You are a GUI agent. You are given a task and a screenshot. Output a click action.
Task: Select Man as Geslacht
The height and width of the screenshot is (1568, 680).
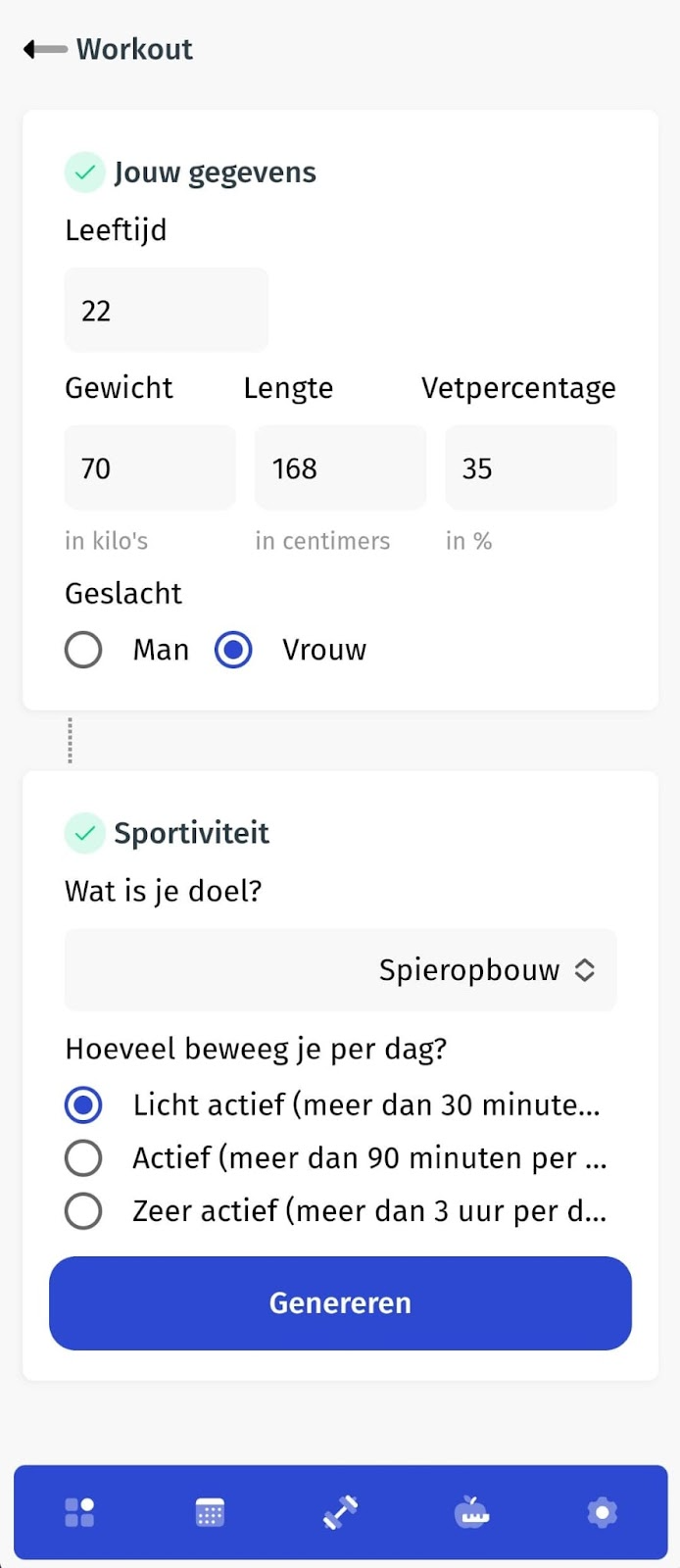(x=84, y=650)
